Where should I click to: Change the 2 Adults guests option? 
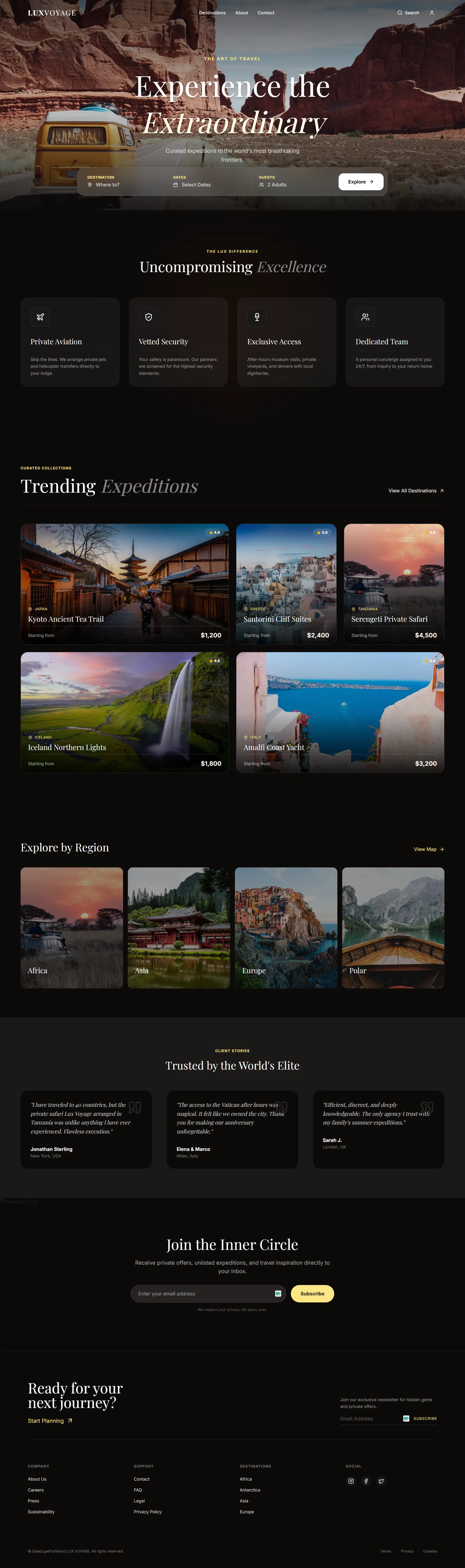pos(276,184)
